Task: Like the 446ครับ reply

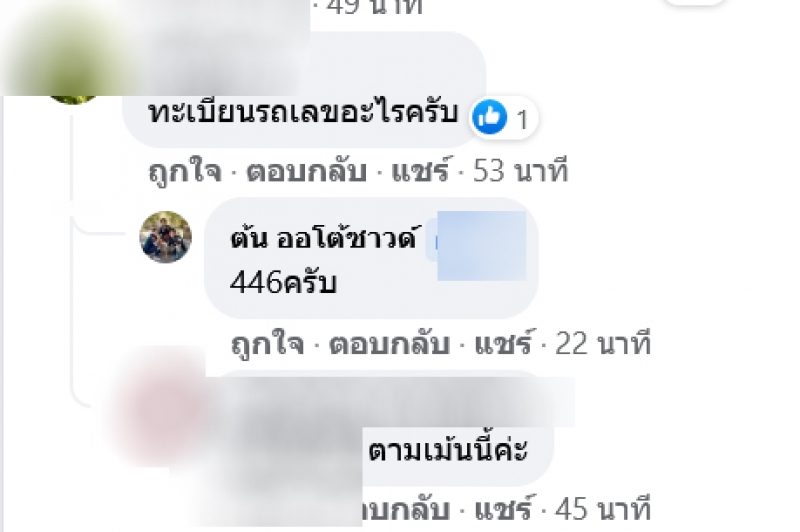Action: (x=254, y=345)
